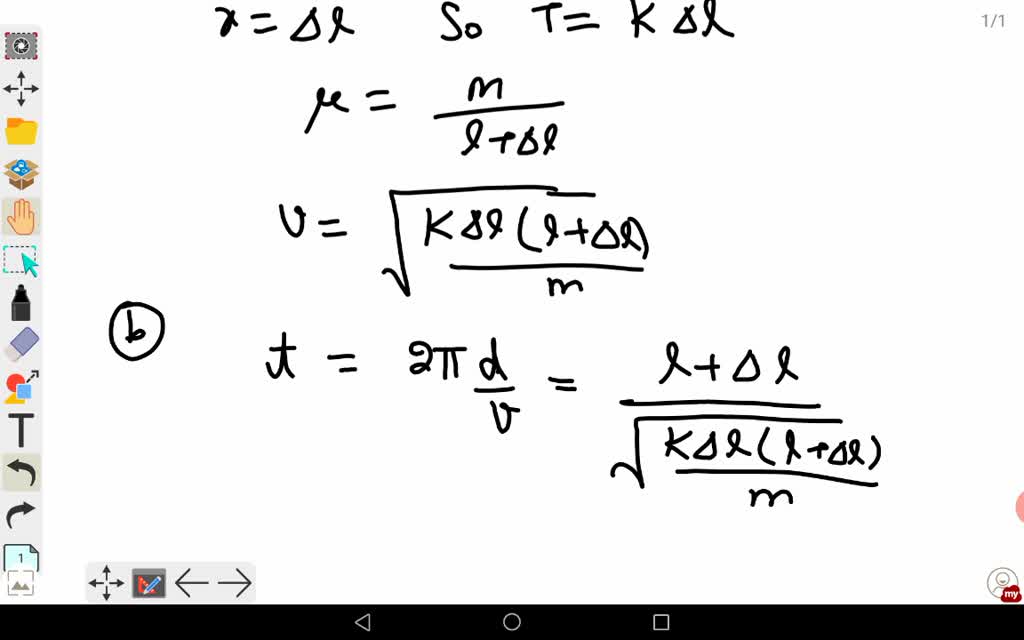Select the text T tool
Image resolution: width=1024 pixels, height=640 pixels.
point(21,429)
